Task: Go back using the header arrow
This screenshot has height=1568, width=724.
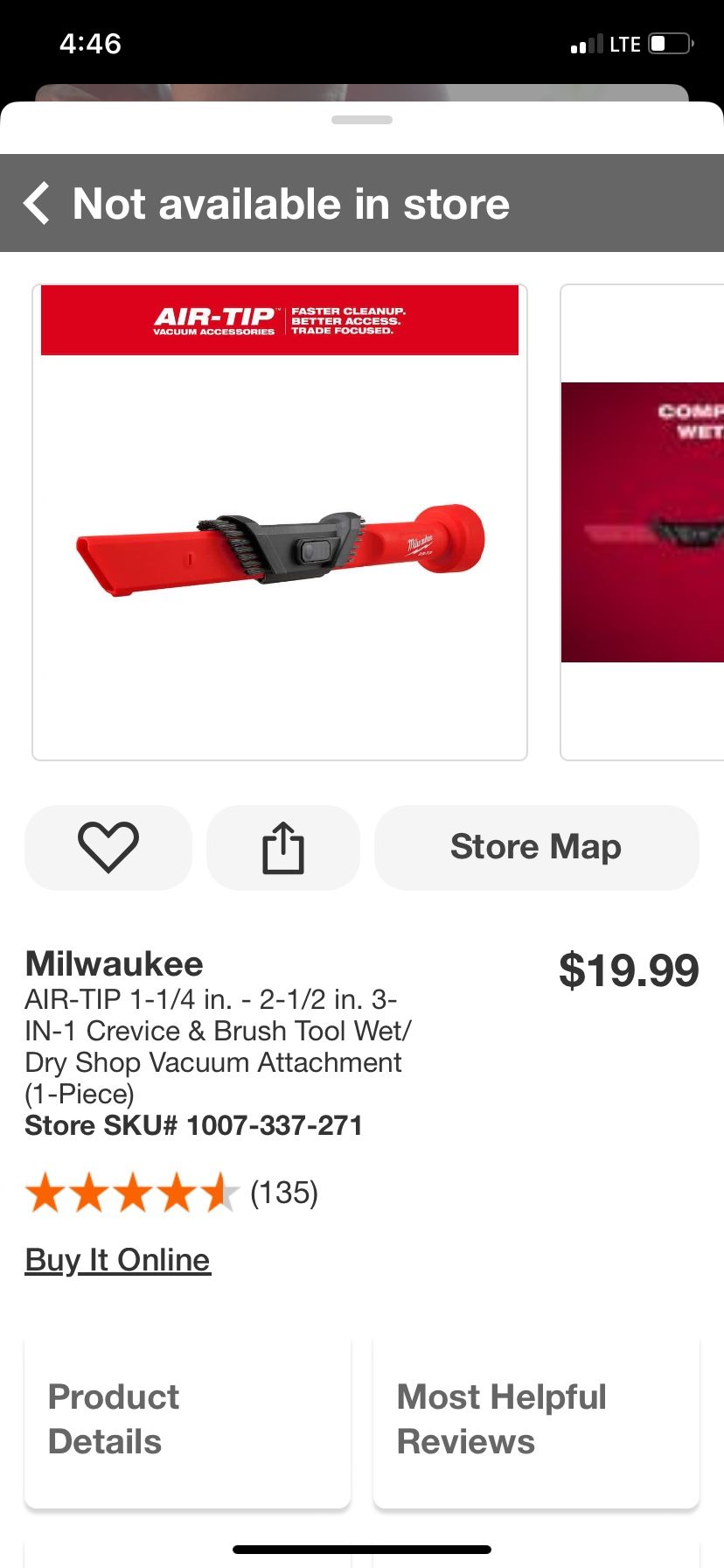Action: (x=37, y=204)
